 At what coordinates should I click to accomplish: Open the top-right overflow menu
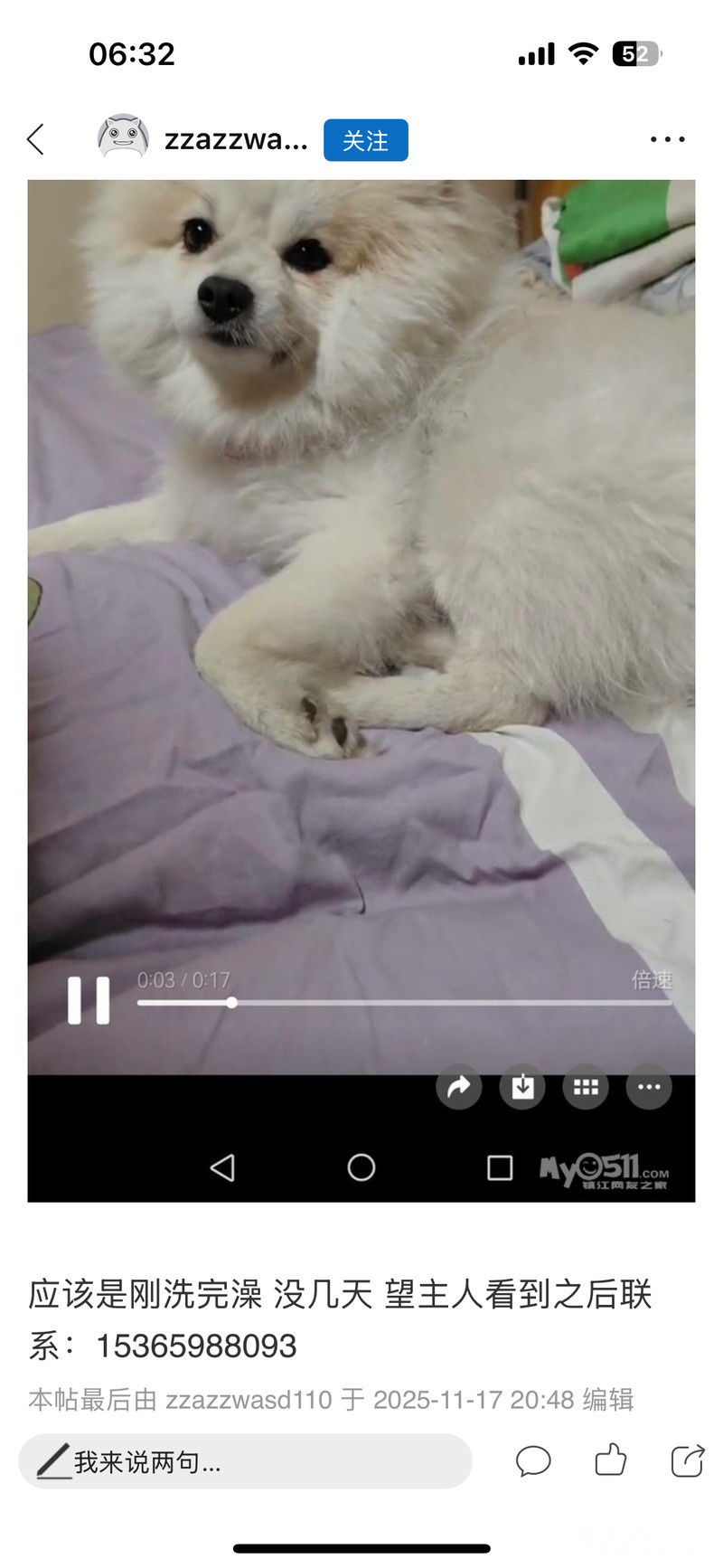pos(667,139)
